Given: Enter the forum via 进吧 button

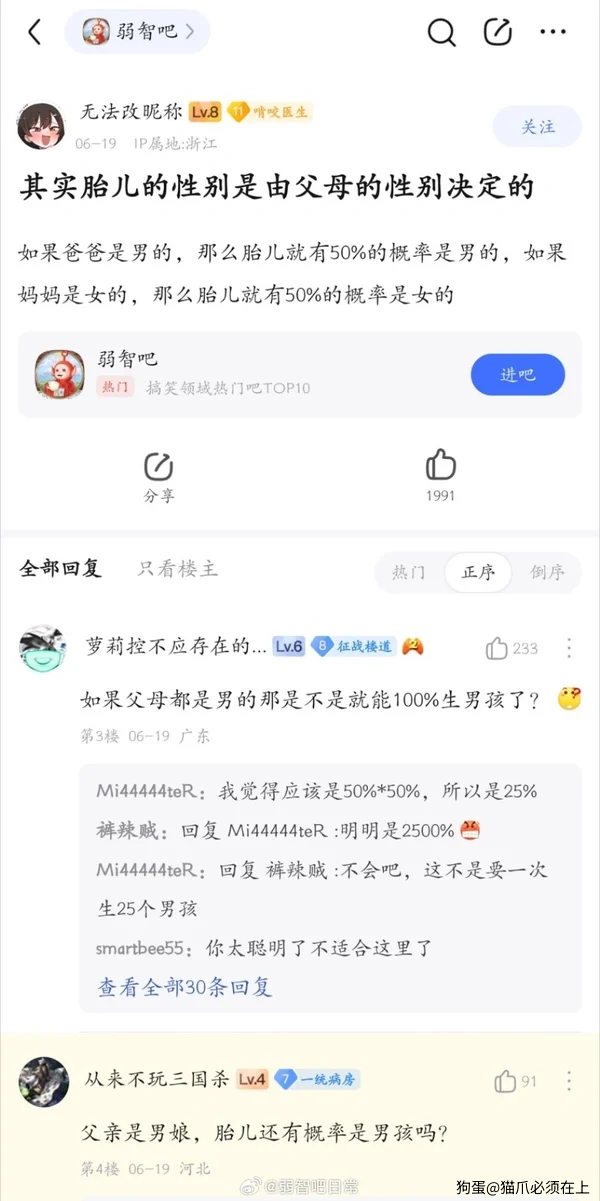Looking at the screenshot, I should coord(517,374).
